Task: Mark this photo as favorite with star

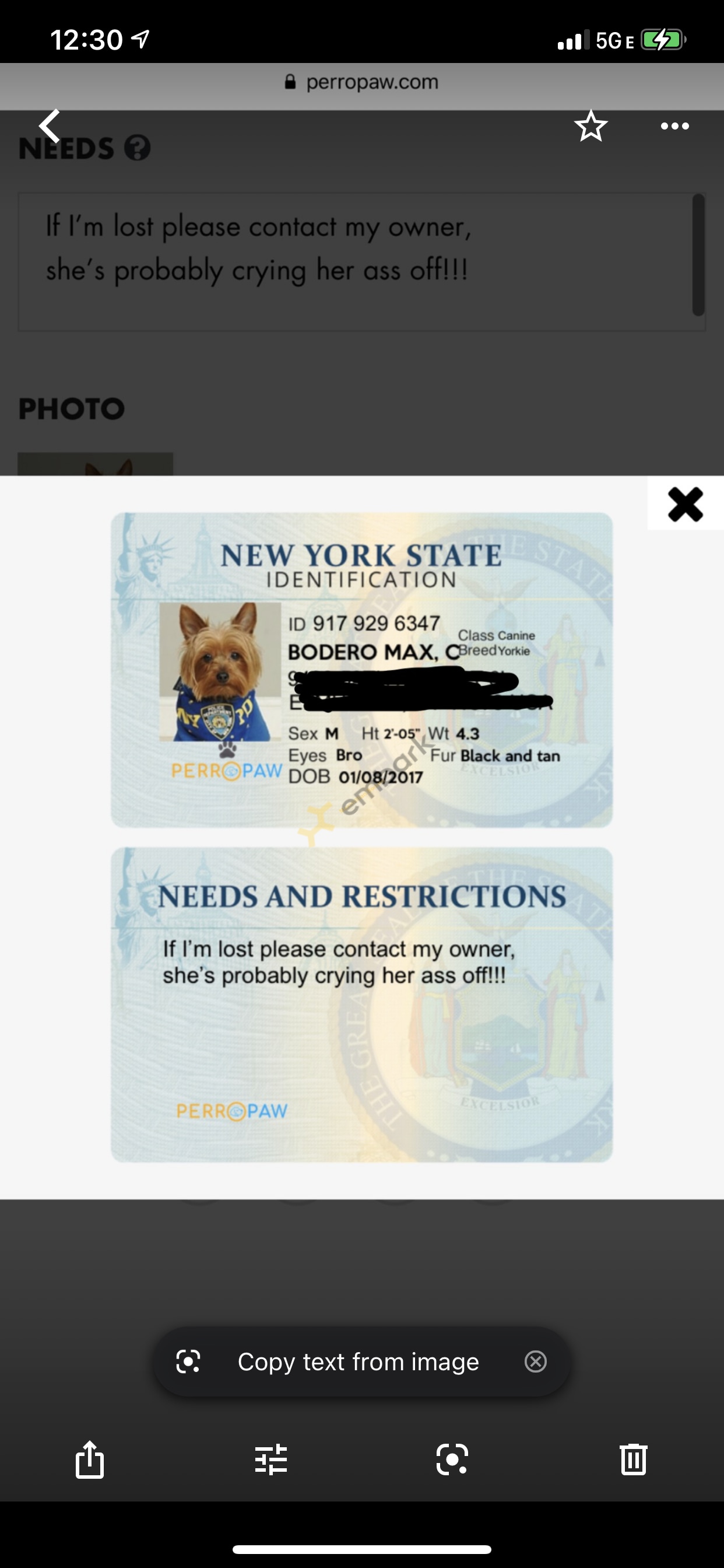Action: tap(591, 126)
